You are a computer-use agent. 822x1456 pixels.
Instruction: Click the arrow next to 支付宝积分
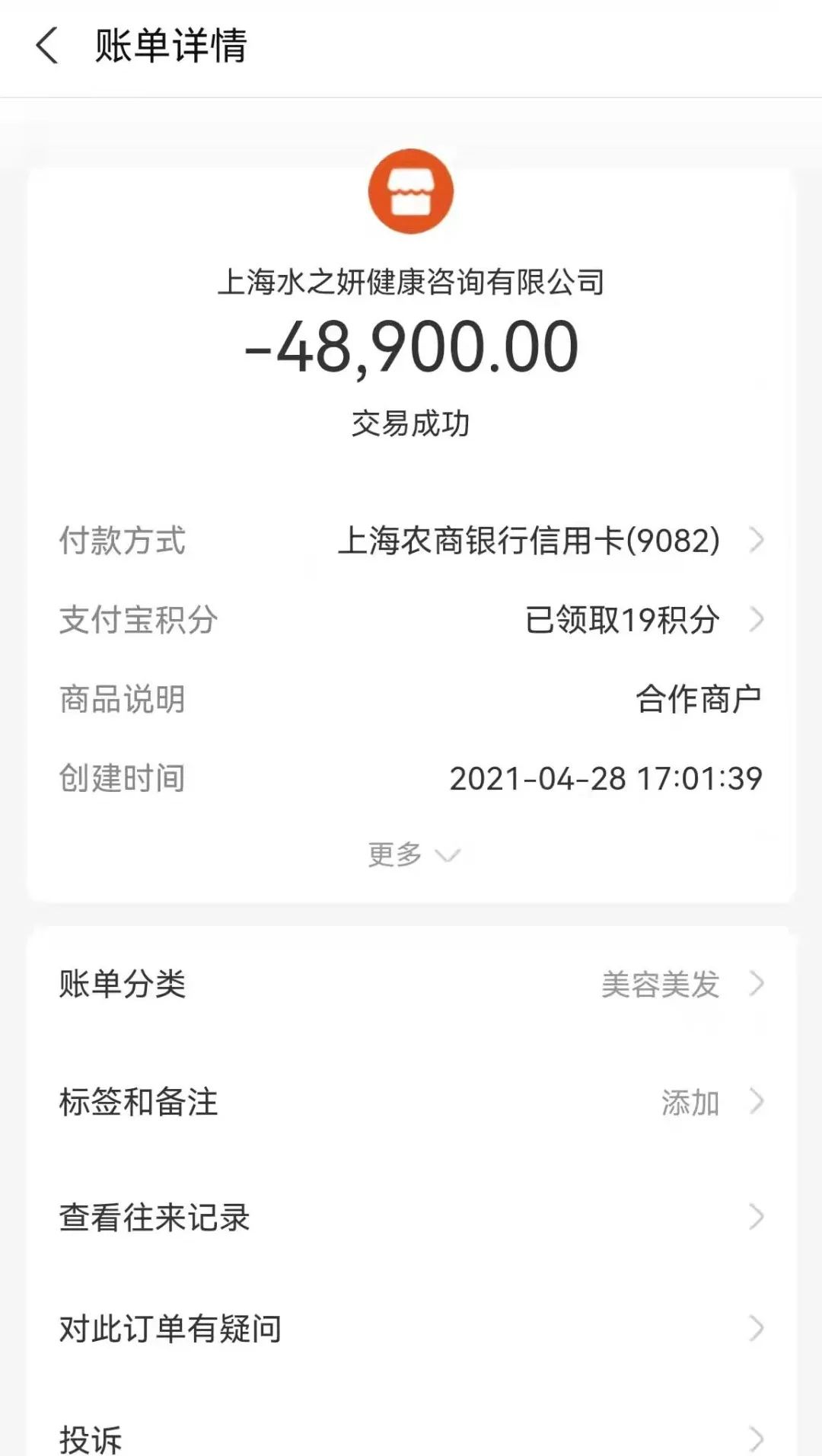click(x=756, y=621)
